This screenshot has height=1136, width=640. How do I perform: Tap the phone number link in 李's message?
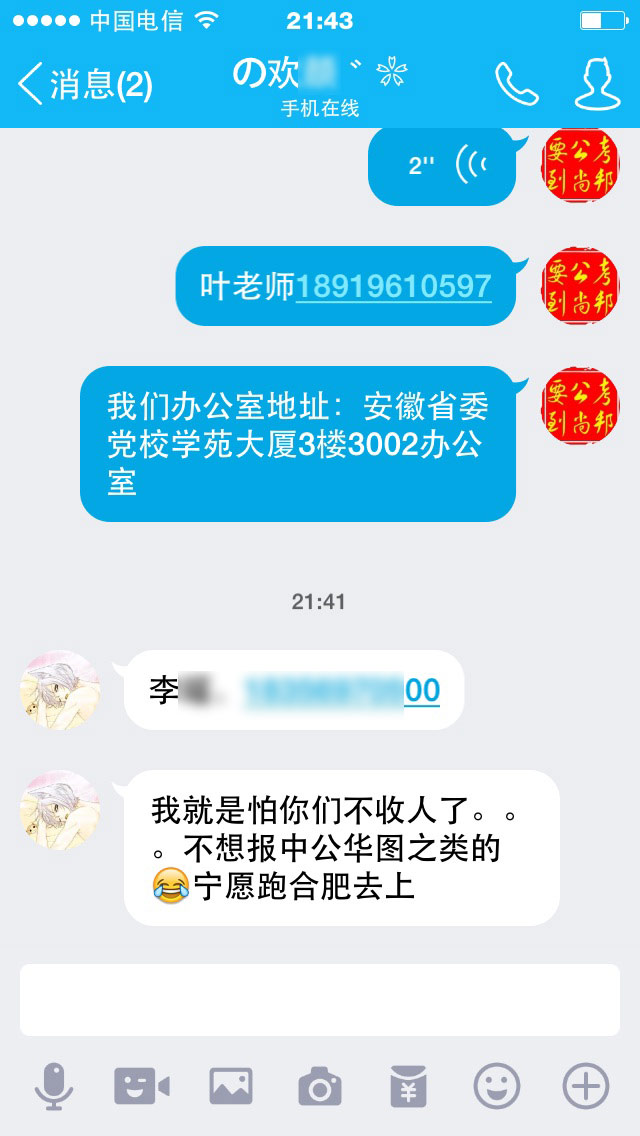click(342, 690)
